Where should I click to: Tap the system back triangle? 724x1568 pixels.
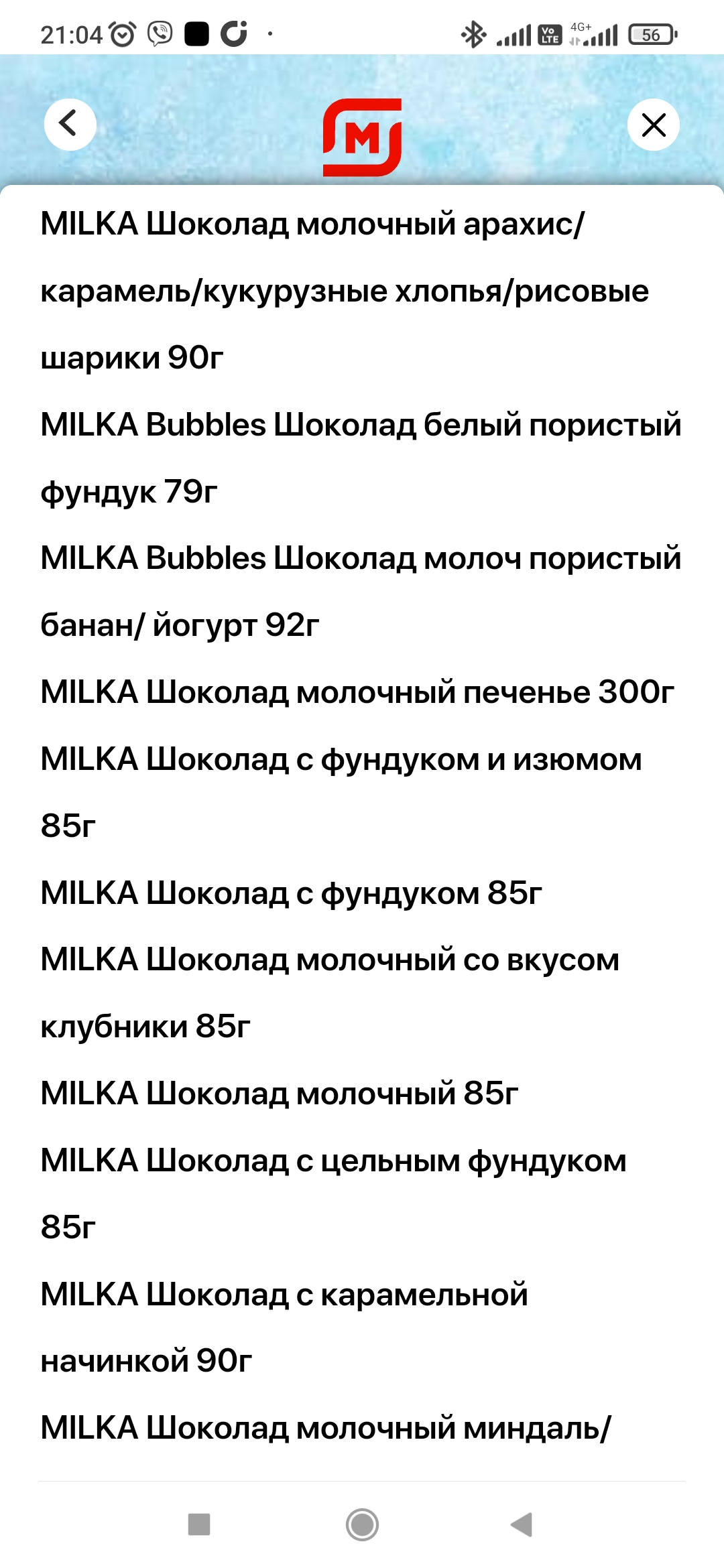click(522, 1524)
